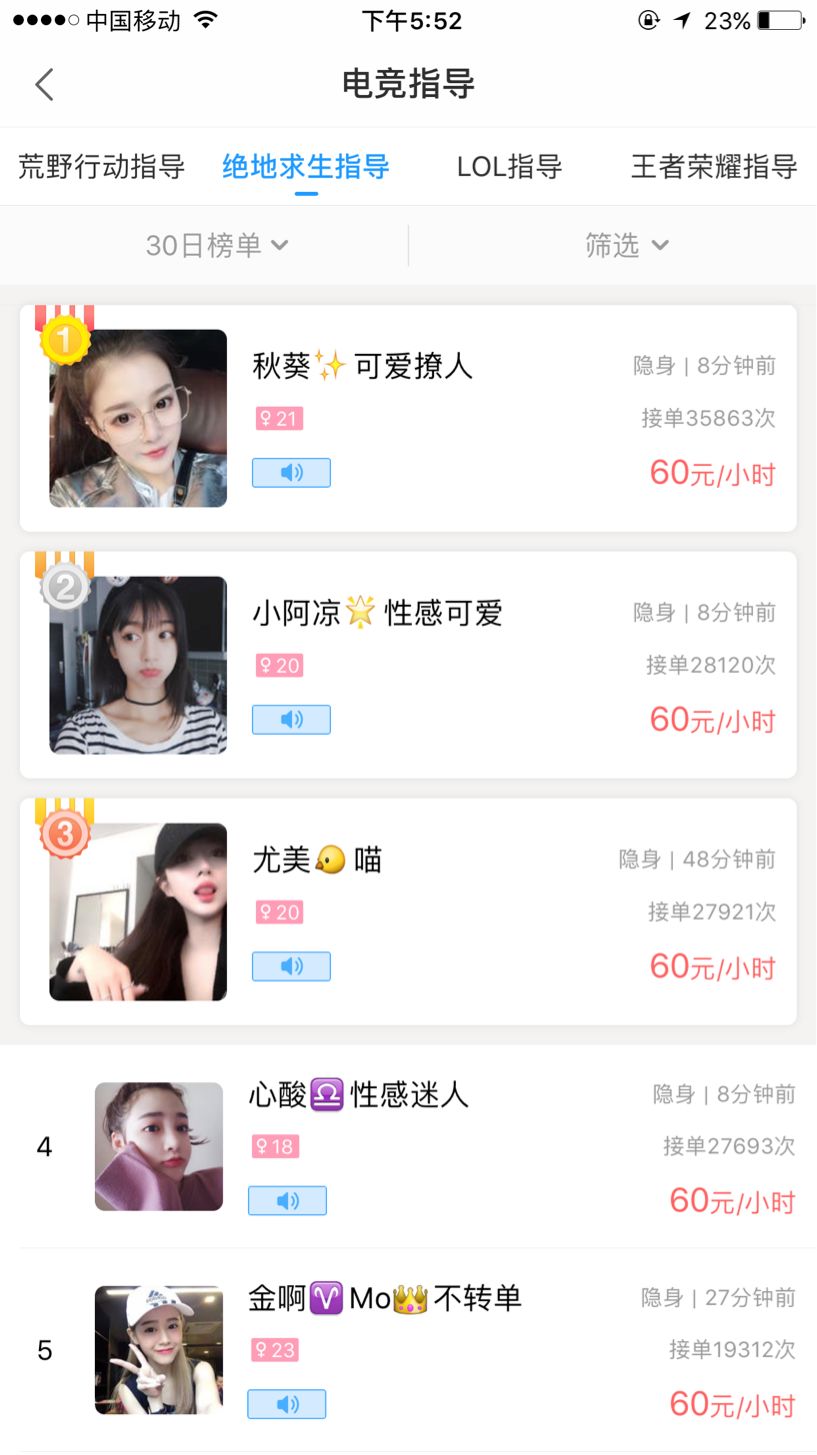Play the voice clip of 秋葵
The image size is (817, 1455).
pos(291,473)
